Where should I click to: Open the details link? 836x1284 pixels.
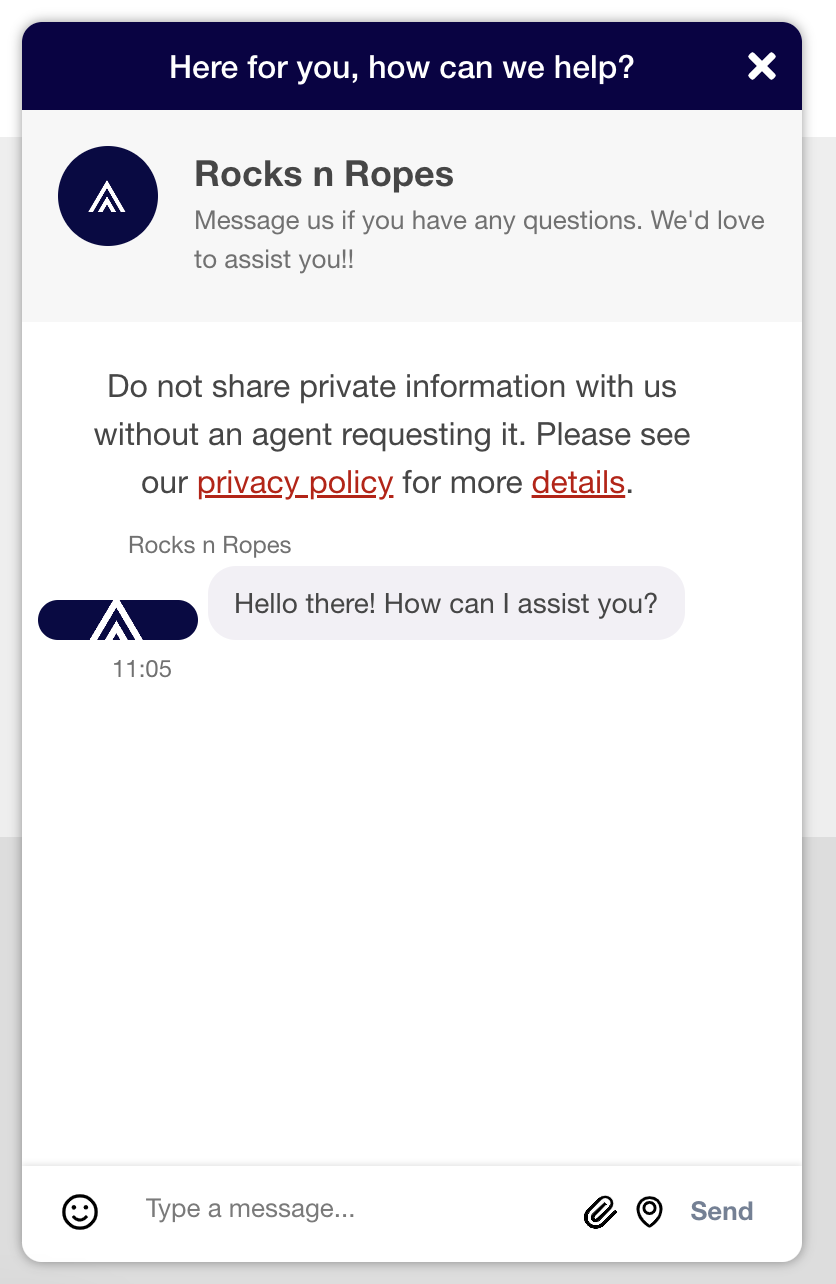(578, 483)
